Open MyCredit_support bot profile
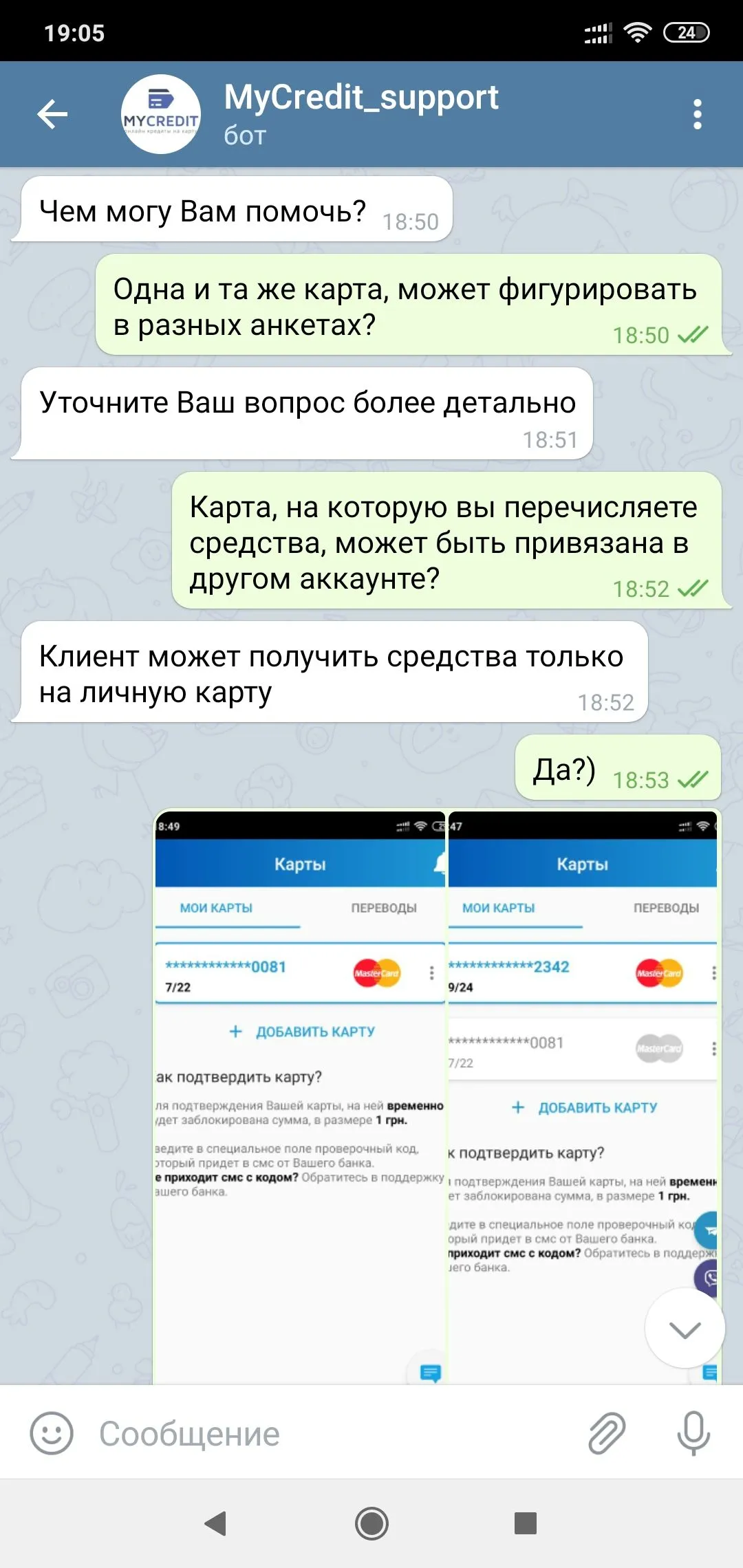This screenshot has height=1568, width=743. click(x=360, y=114)
